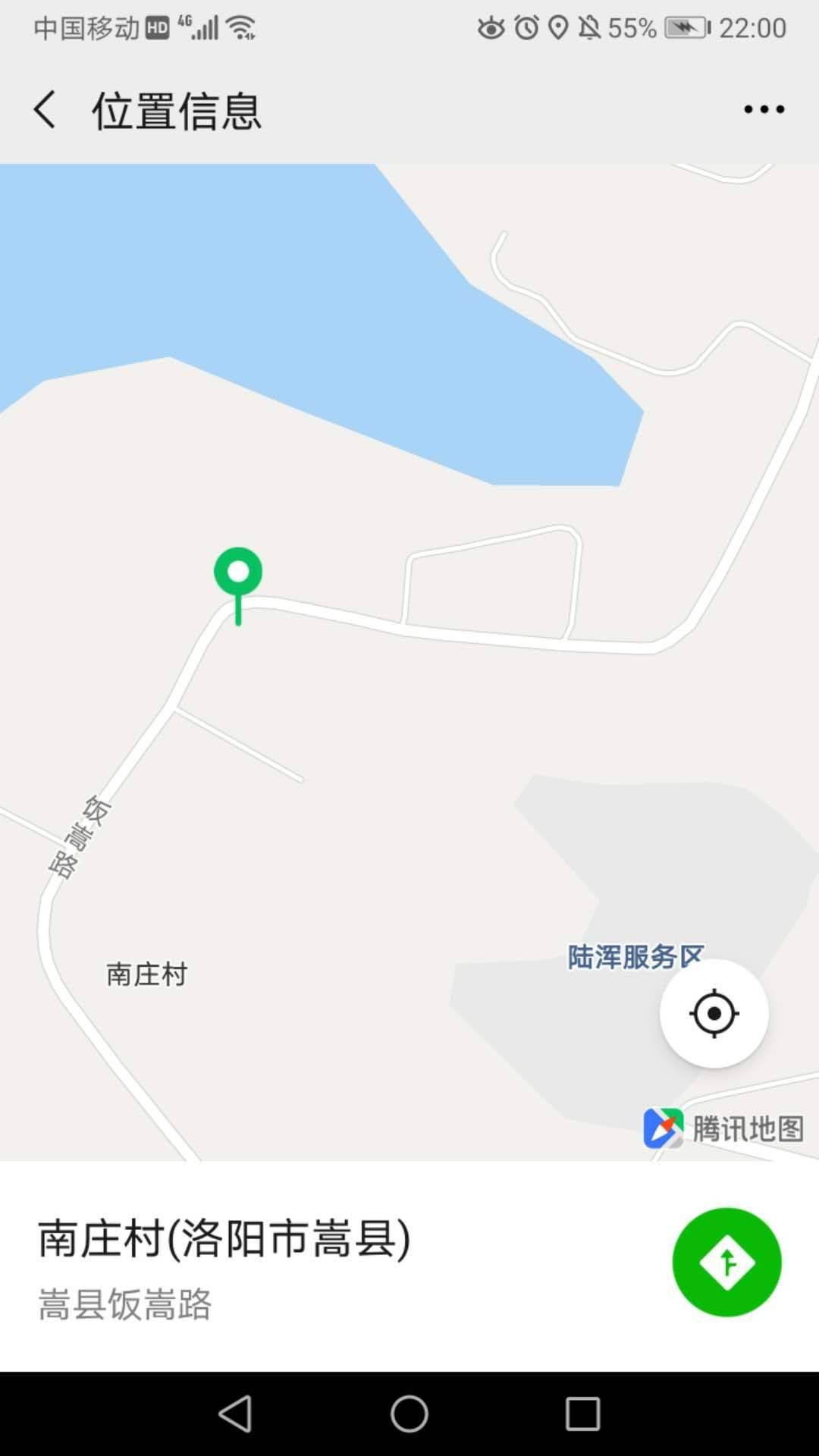Go back from the location info page

pyautogui.click(x=45, y=109)
